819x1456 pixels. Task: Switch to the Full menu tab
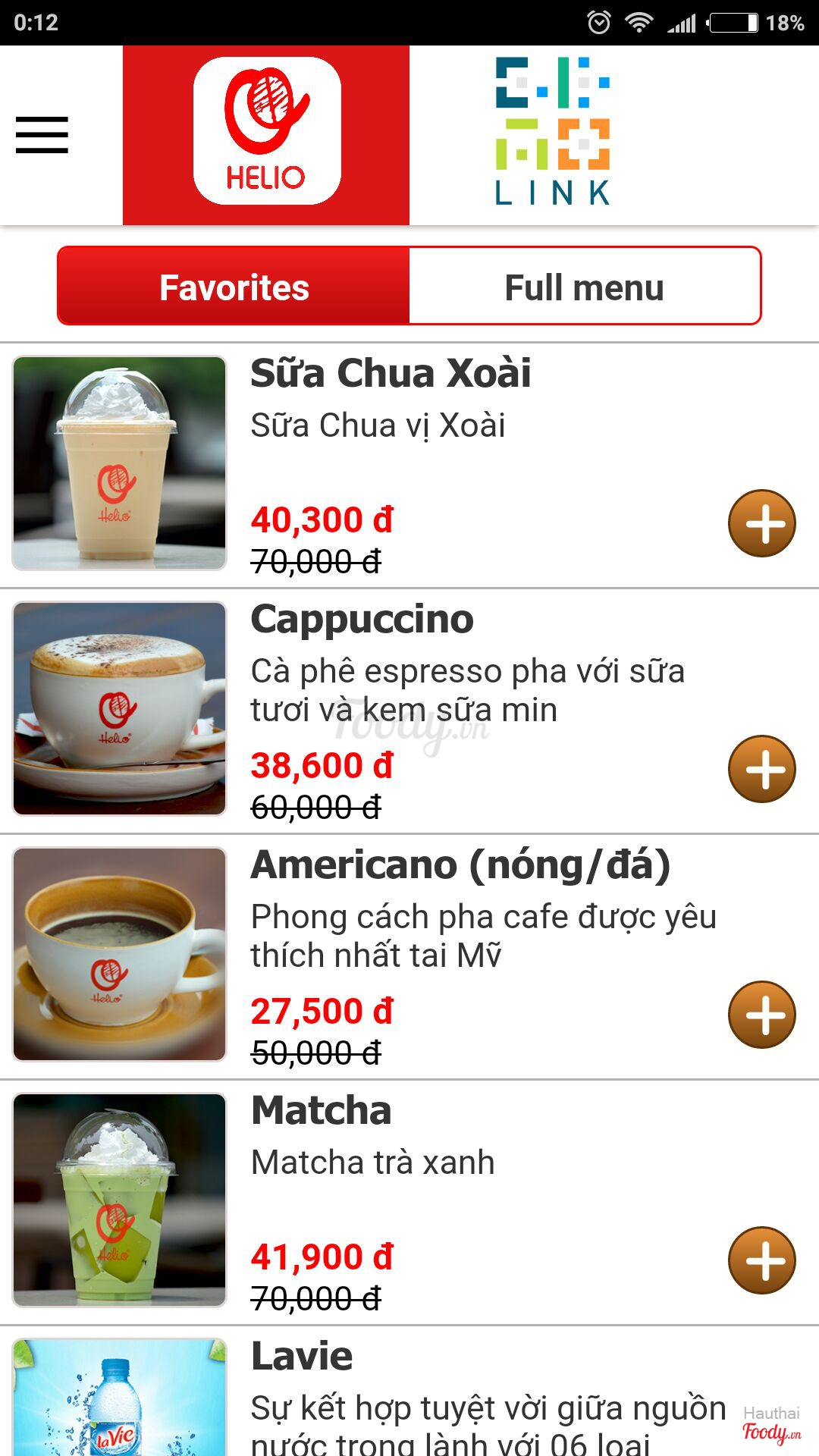click(x=584, y=287)
